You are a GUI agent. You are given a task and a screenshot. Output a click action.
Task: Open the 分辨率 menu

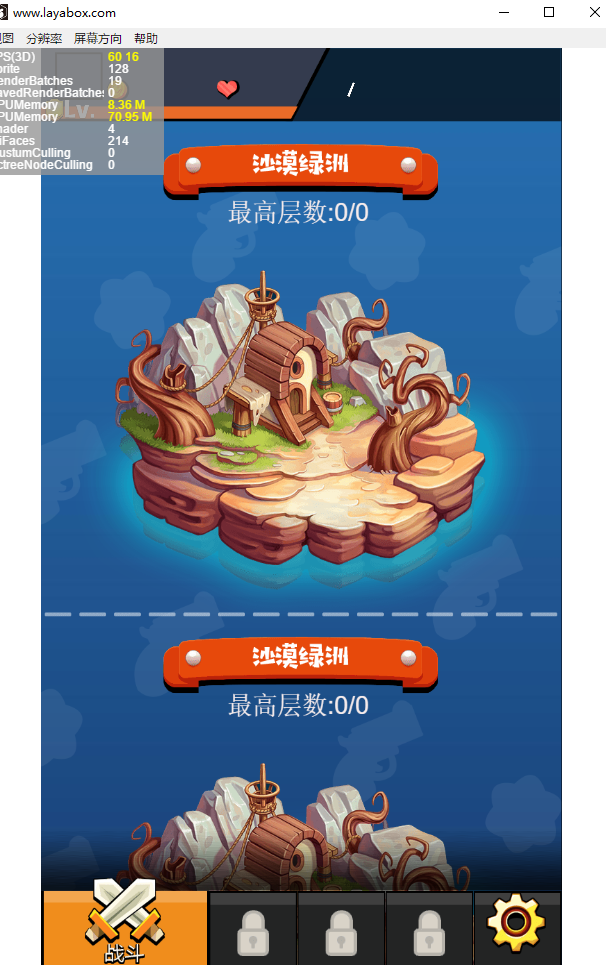click(44, 38)
